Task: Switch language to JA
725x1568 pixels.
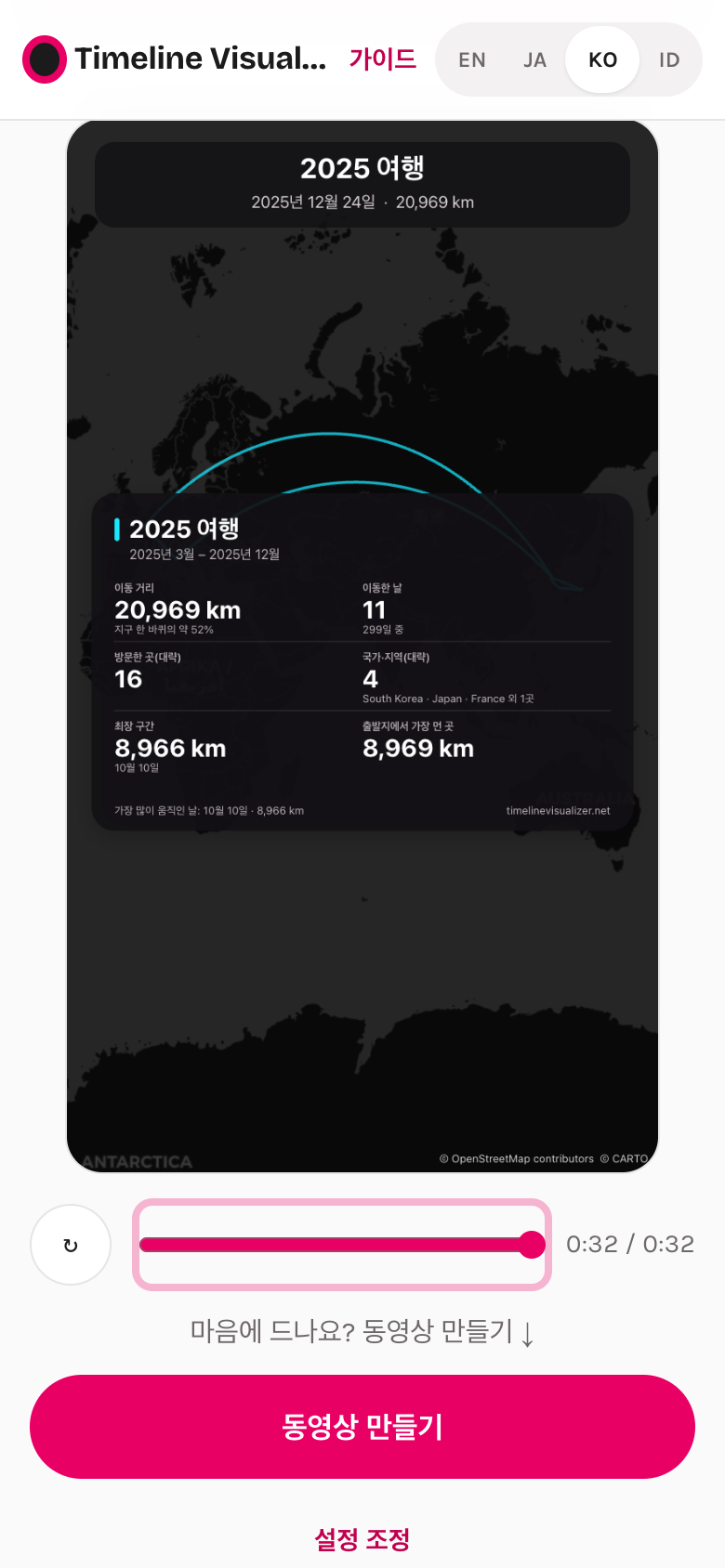Action: (x=534, y=59)
